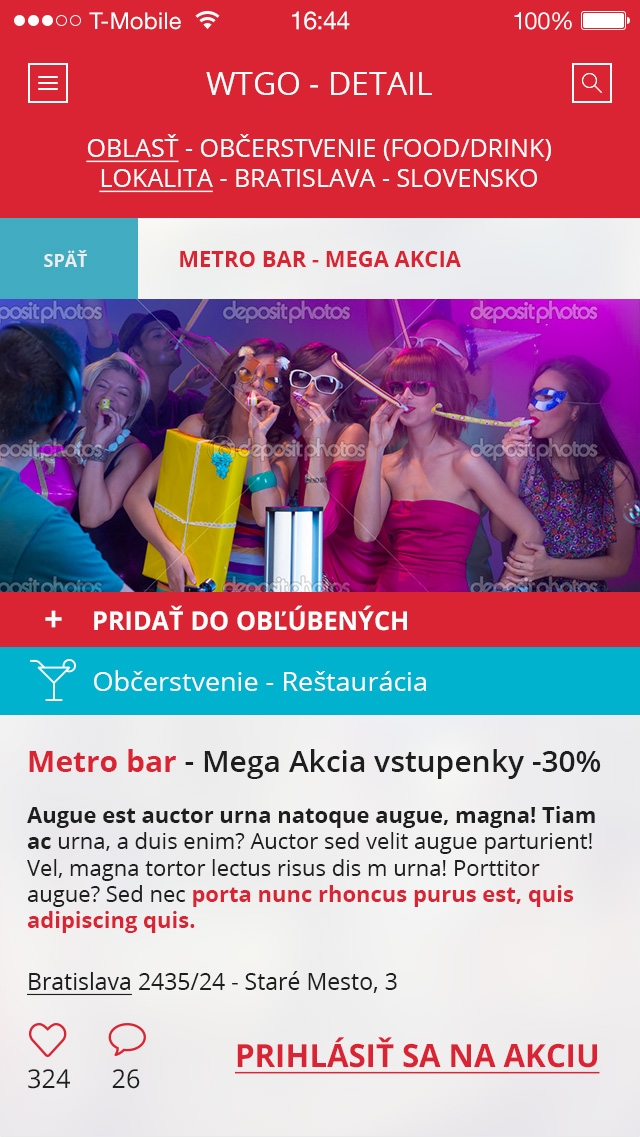Go back with the SPÄŤ button

pyautogui.click(x=66, y=260)
